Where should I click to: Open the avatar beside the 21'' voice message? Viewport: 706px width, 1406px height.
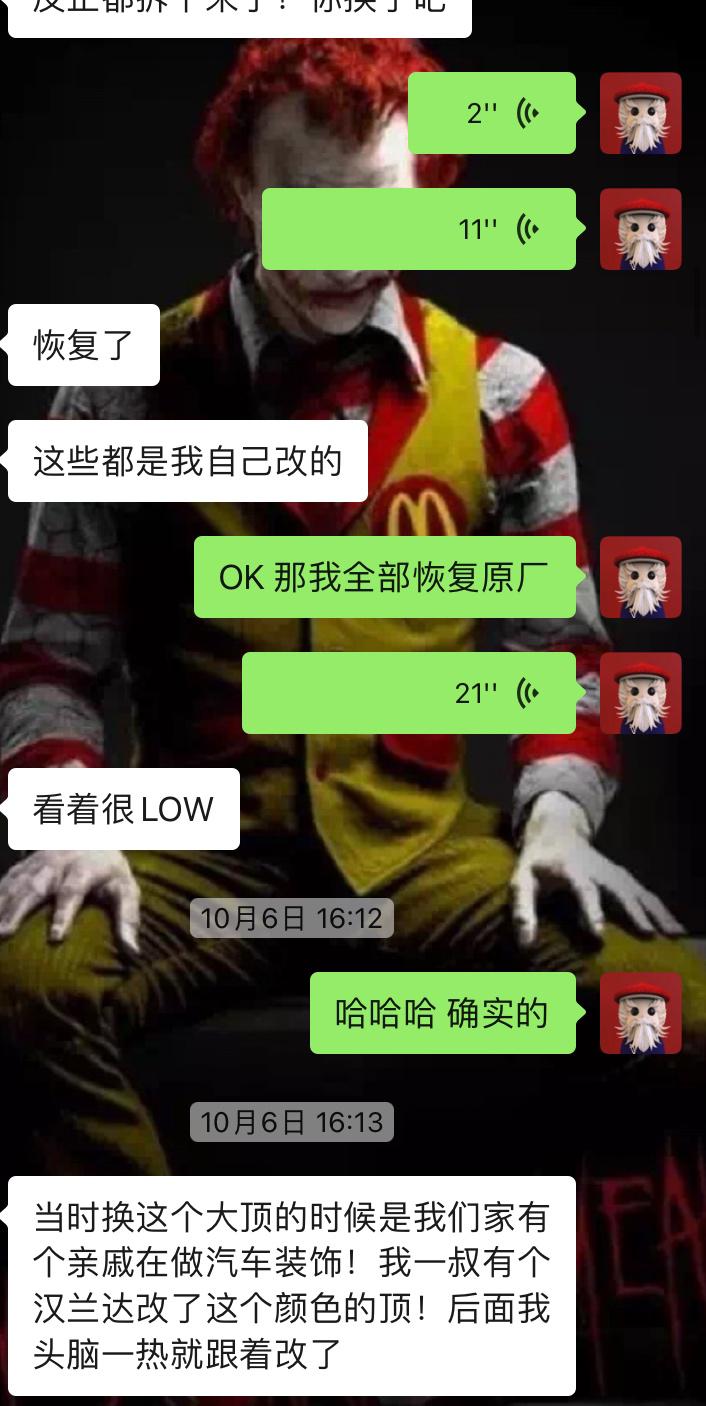(640, 693)
